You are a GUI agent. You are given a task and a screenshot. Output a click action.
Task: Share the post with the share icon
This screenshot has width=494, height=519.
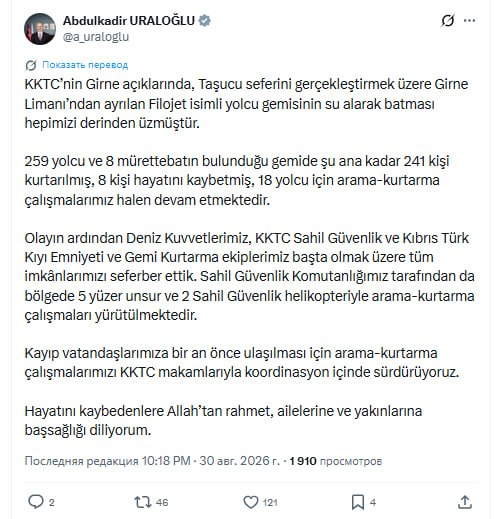pyautogui.click(x=464, y=502)
